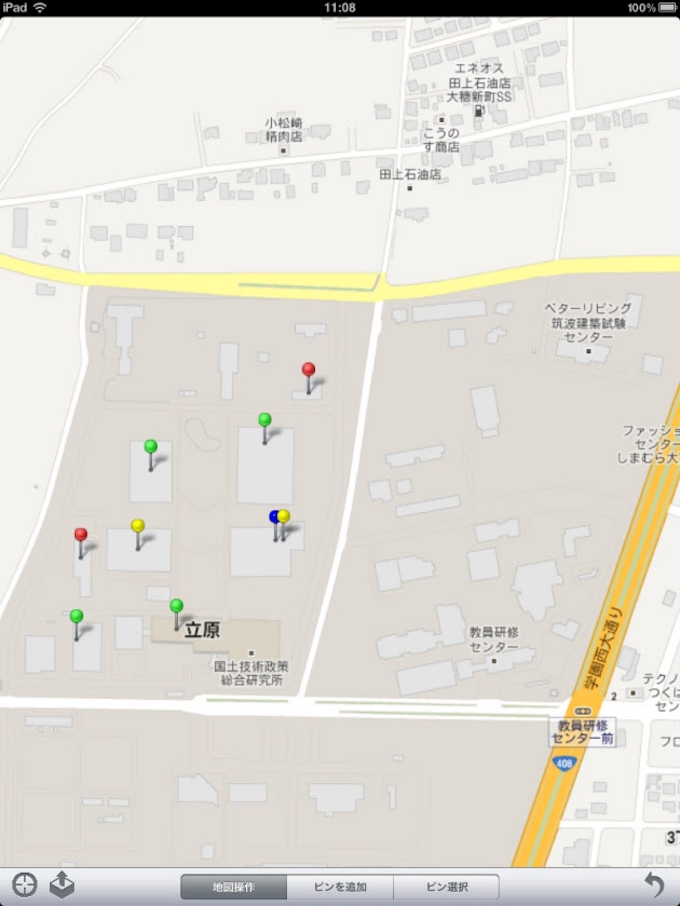Undo the last action
Viewport: 680px width, 906px height.
tap(654, 885)
